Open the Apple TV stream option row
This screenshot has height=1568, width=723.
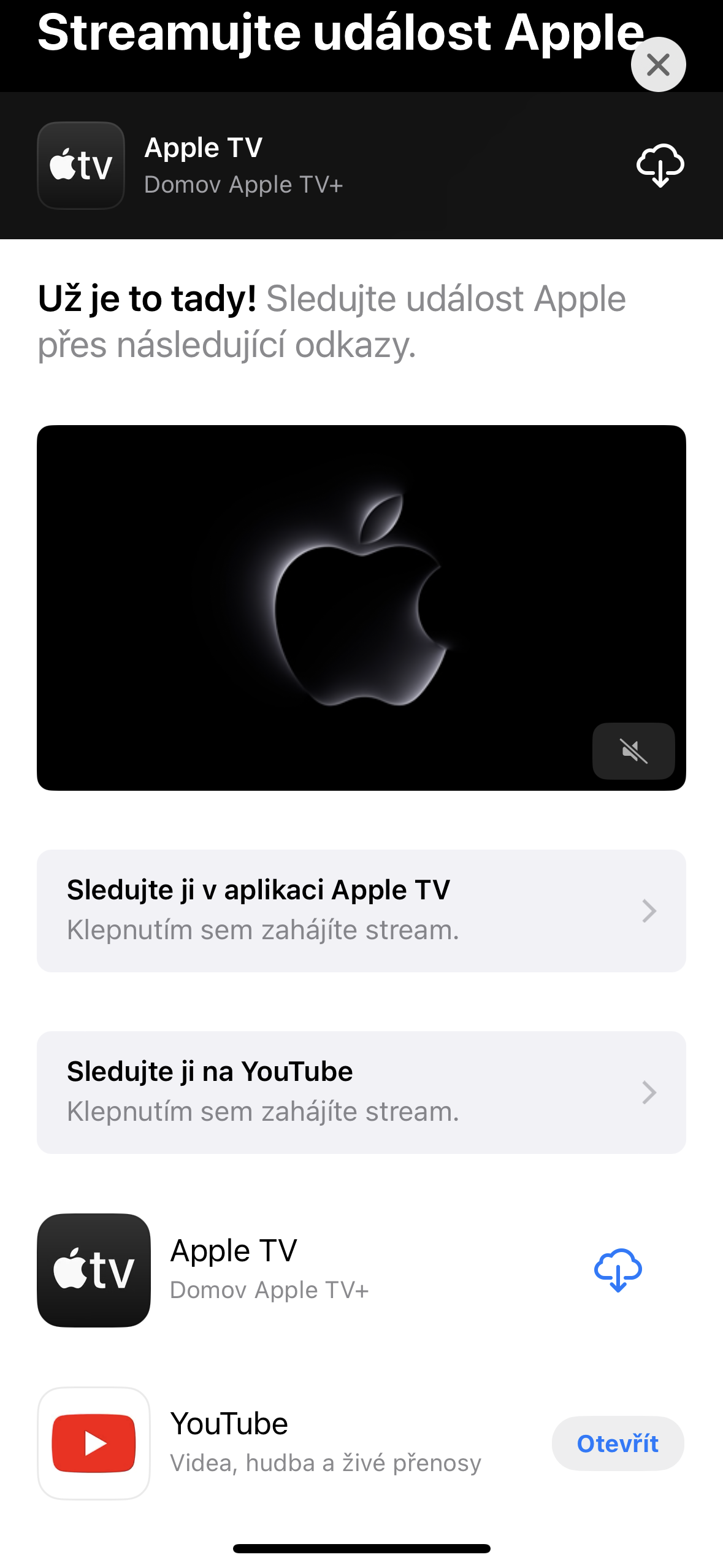coord(361,910)
